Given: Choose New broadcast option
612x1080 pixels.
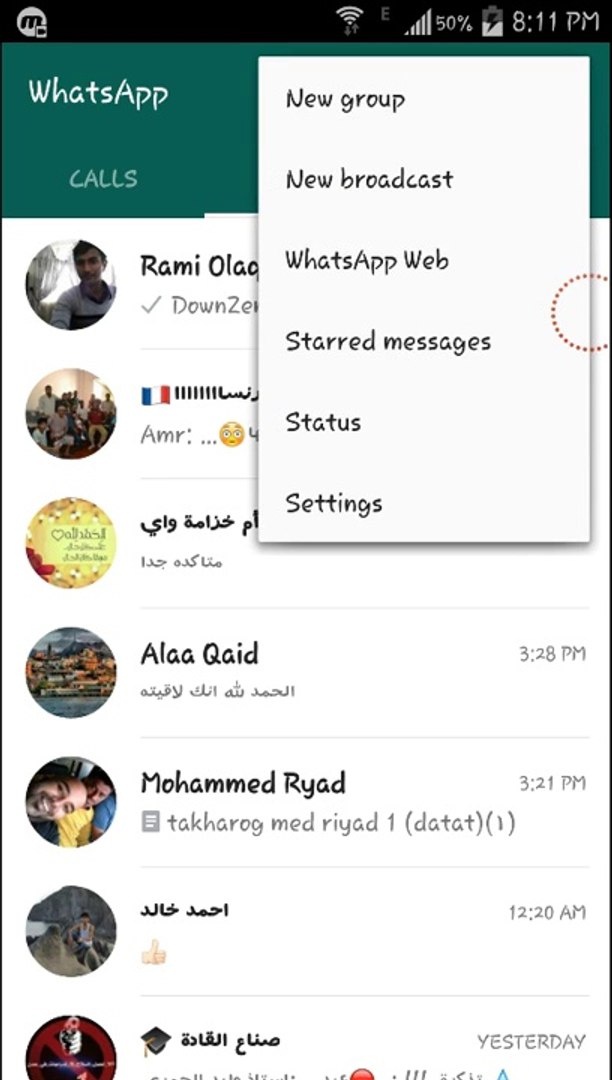Looking at the screenshot, I should click(x=369, y=180).
